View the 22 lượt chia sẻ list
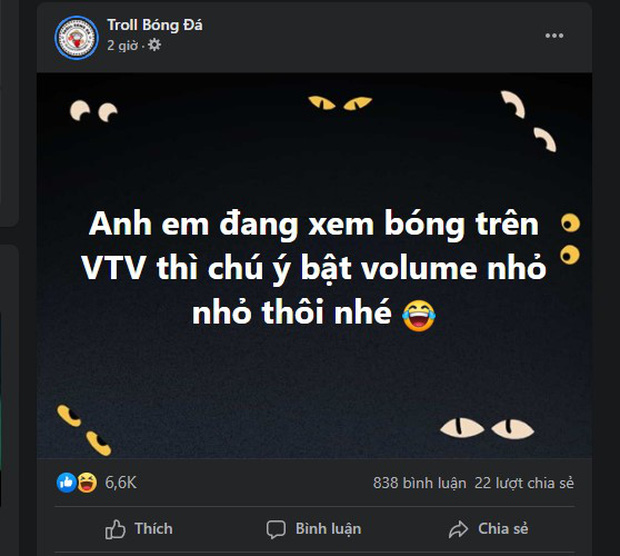The height and width of the screenshot is (556, 620). (x=524, y=483)
